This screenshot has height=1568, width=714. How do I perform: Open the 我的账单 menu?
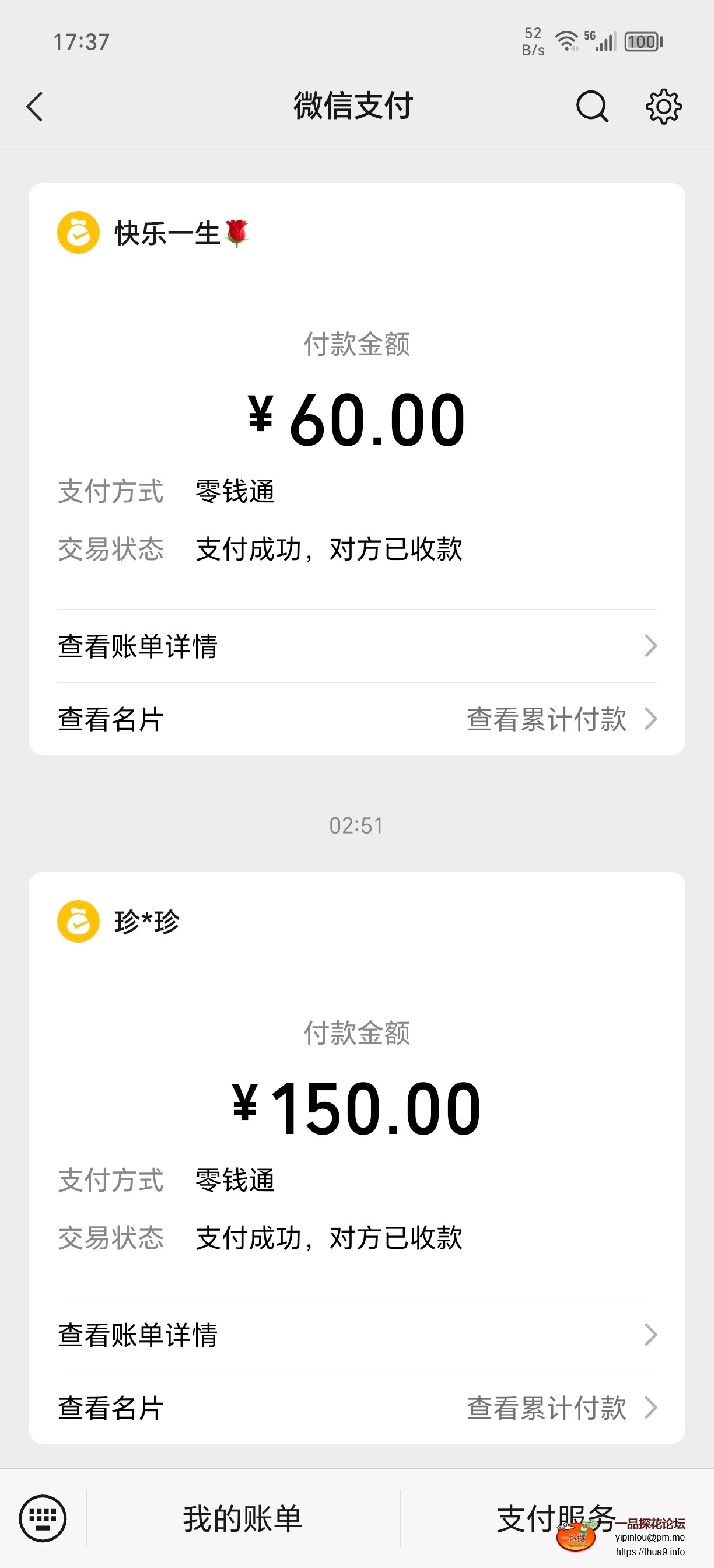coord(242,1518)
